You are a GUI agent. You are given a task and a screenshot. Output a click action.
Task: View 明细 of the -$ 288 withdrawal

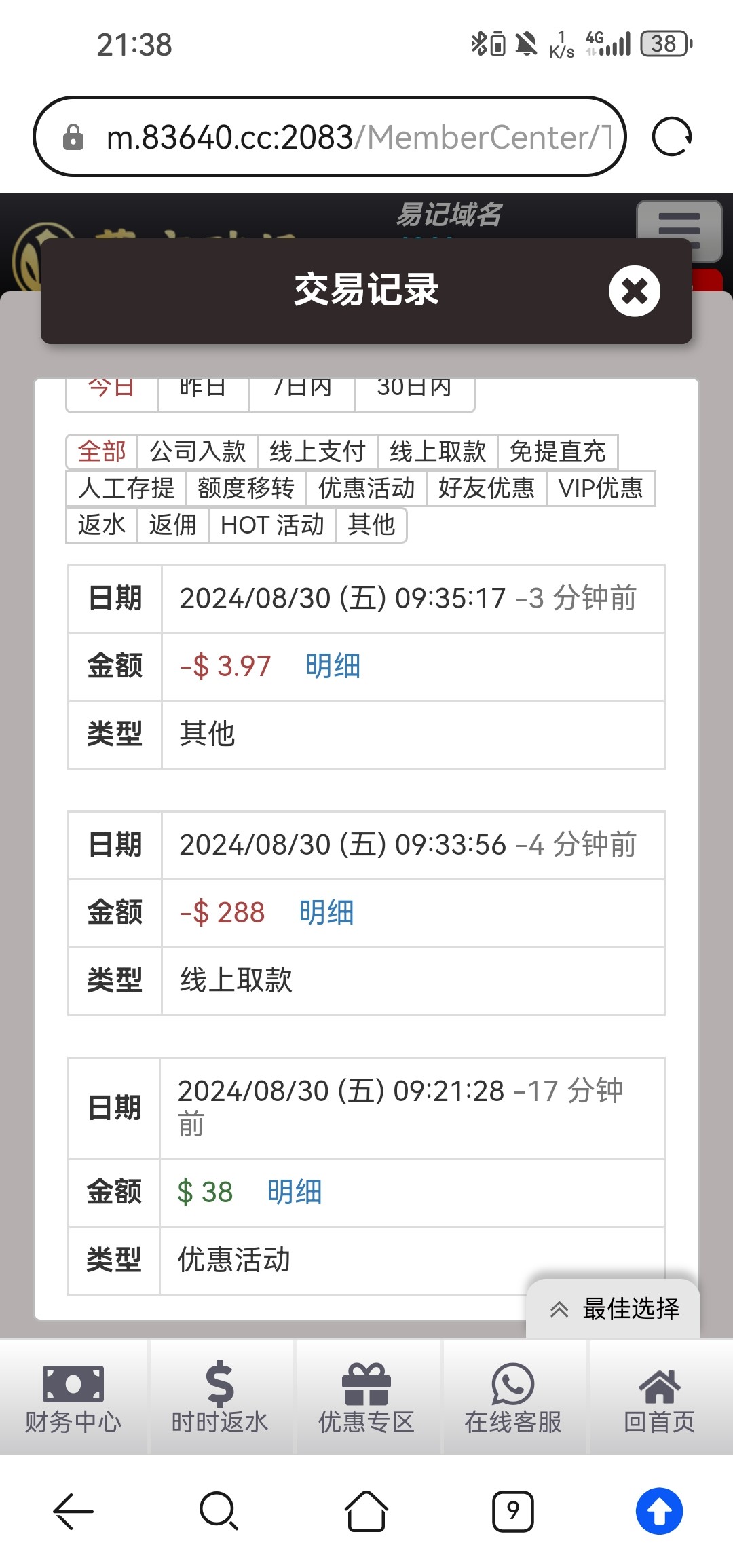(x=326, y=912)
